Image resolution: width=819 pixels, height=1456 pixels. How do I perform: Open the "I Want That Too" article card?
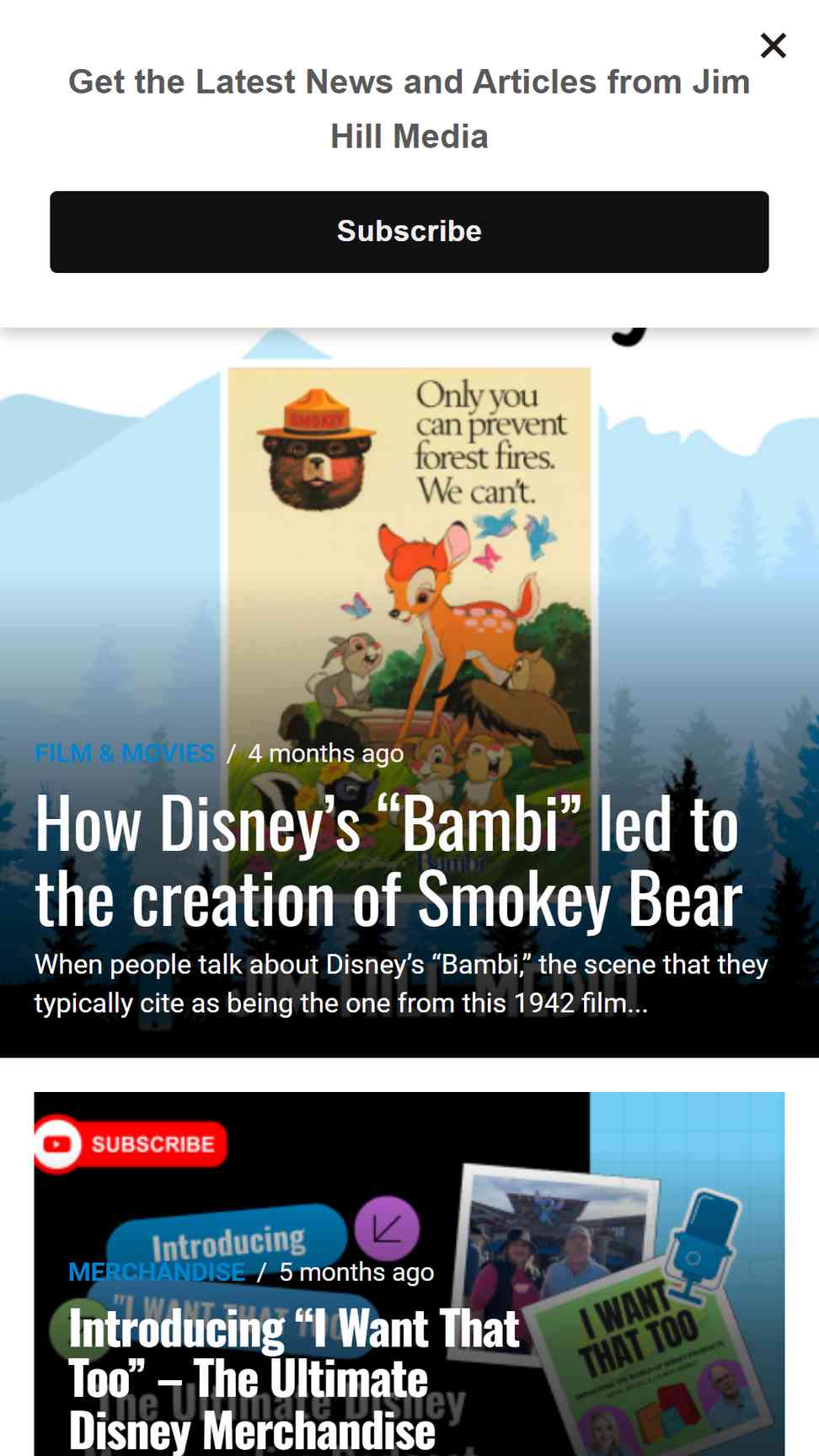[x=293, y=1378]
